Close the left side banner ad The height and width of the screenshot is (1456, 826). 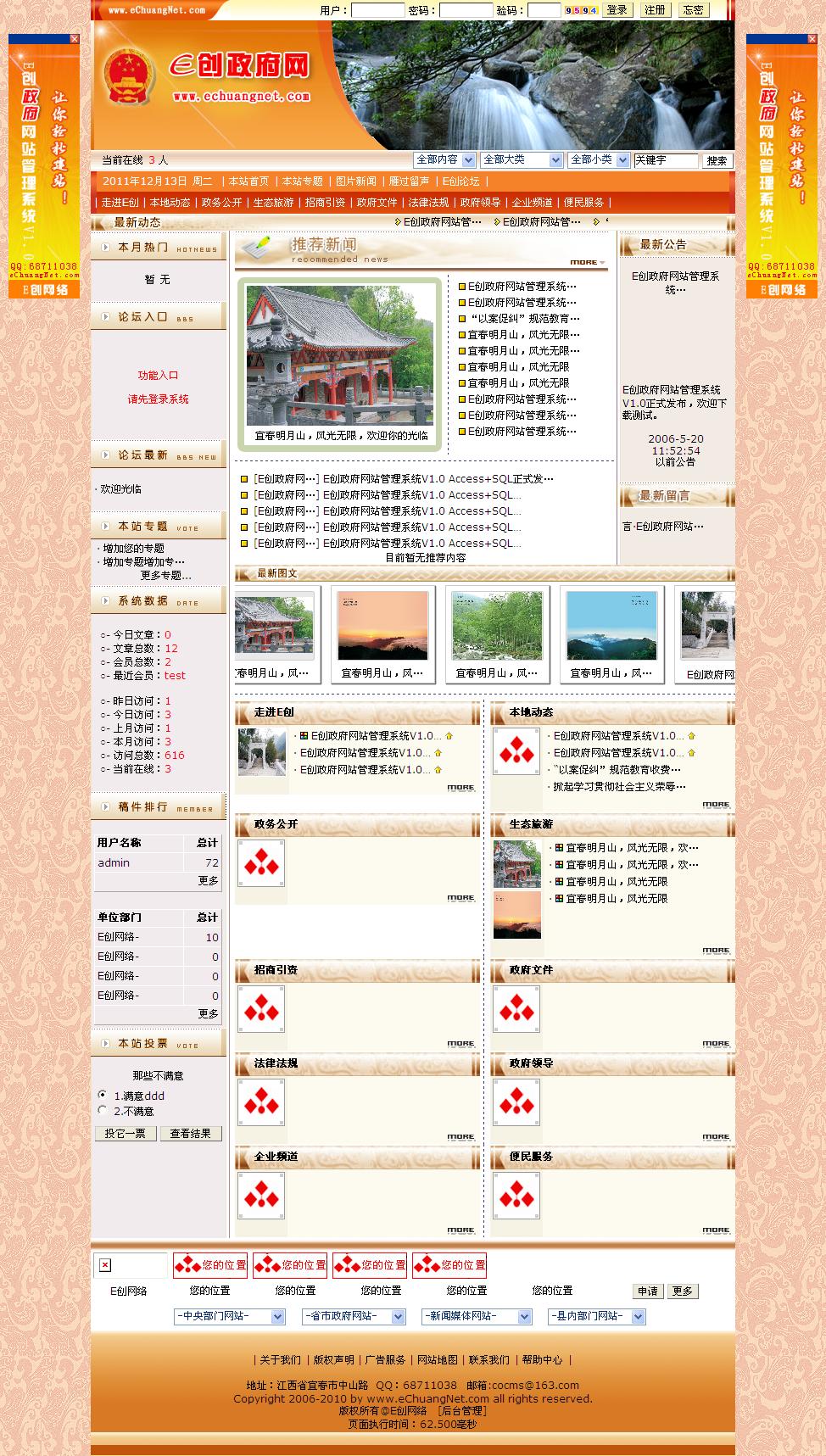(x=75, y=39)
